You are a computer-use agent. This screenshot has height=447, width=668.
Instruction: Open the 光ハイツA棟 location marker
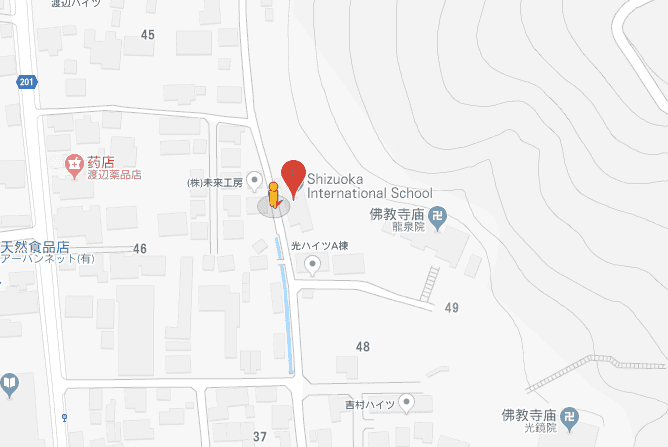tap(312, 265)
